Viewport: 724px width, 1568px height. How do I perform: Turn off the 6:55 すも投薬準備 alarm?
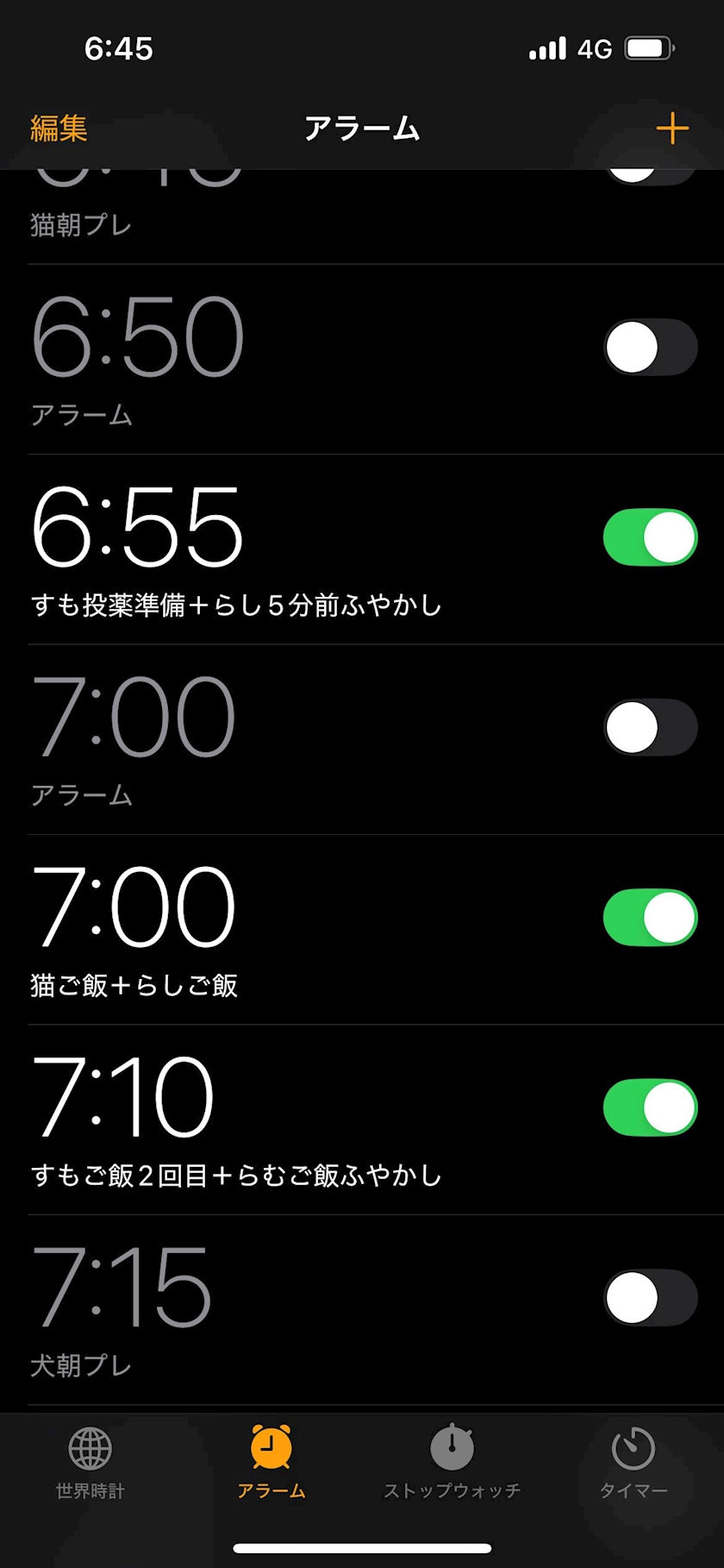650,537
